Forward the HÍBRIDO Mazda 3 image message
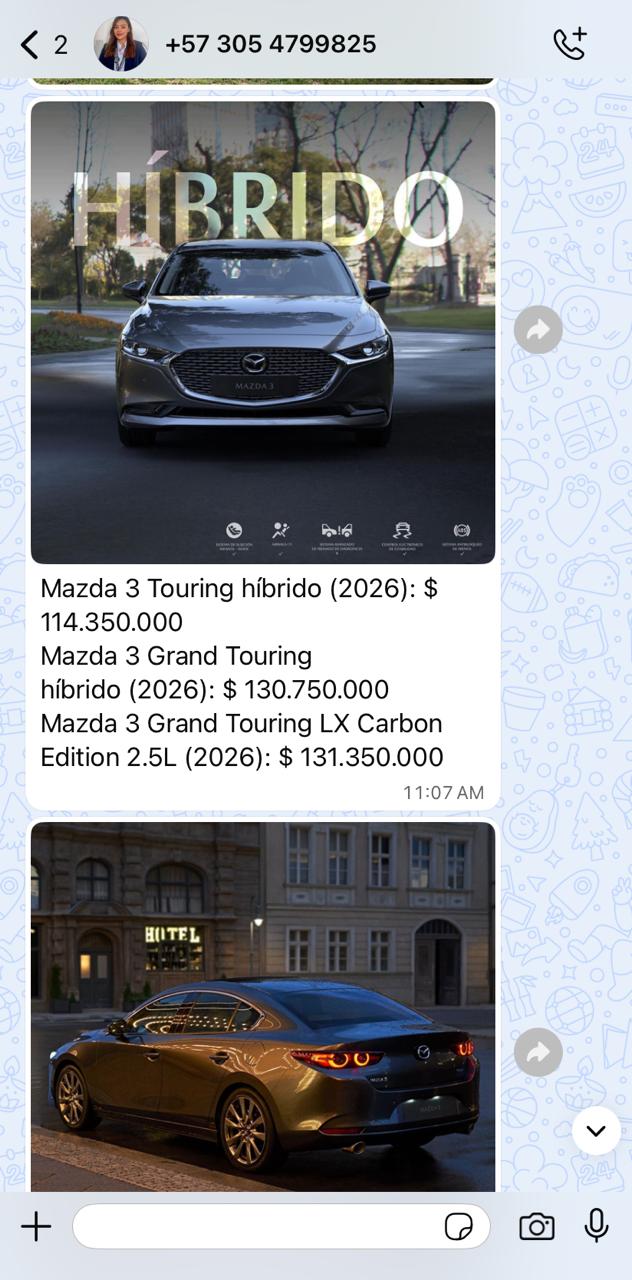Image resolution: width=632 pixels, height=1280 pixels. pyautogui.click(x=538, y=330)
